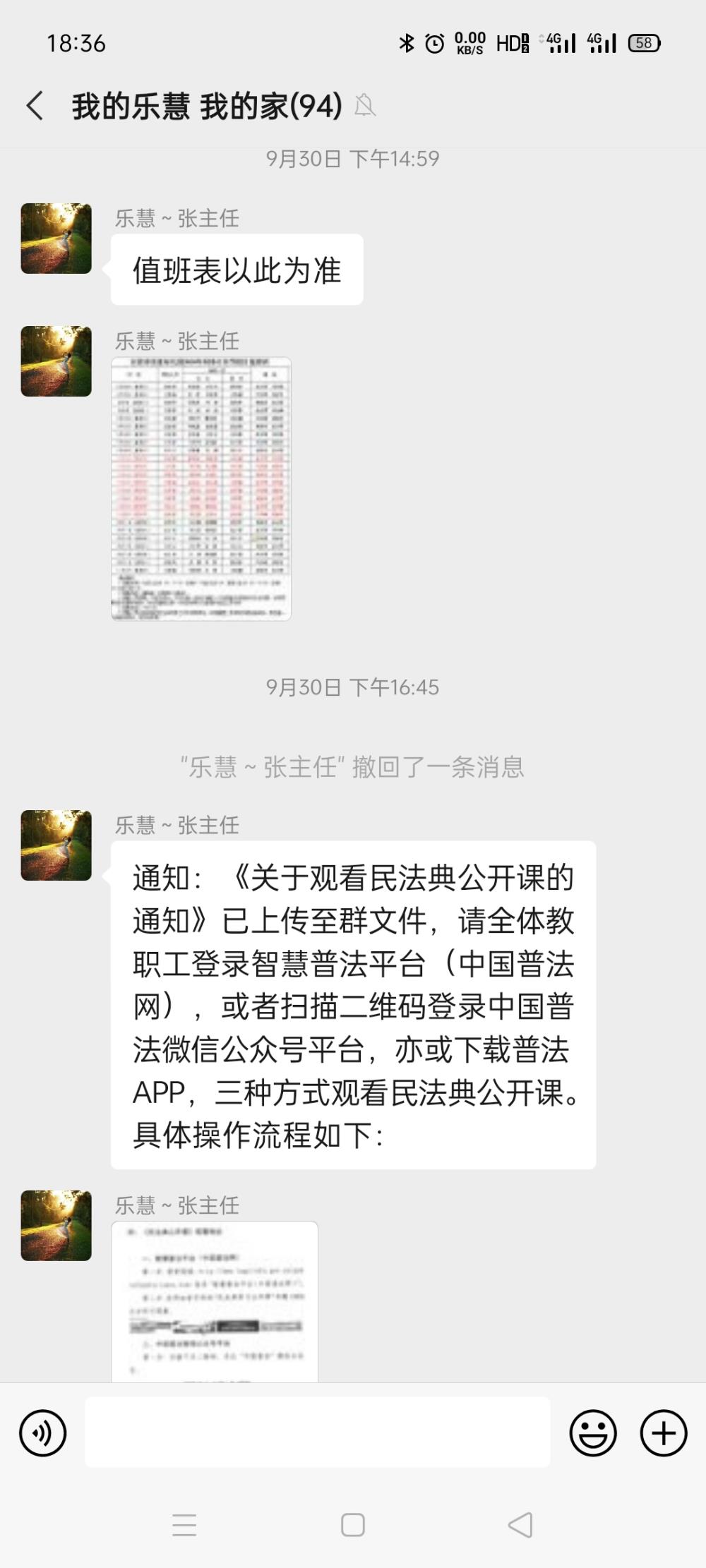Switch to voice message input

click(x=43, y=1433)
